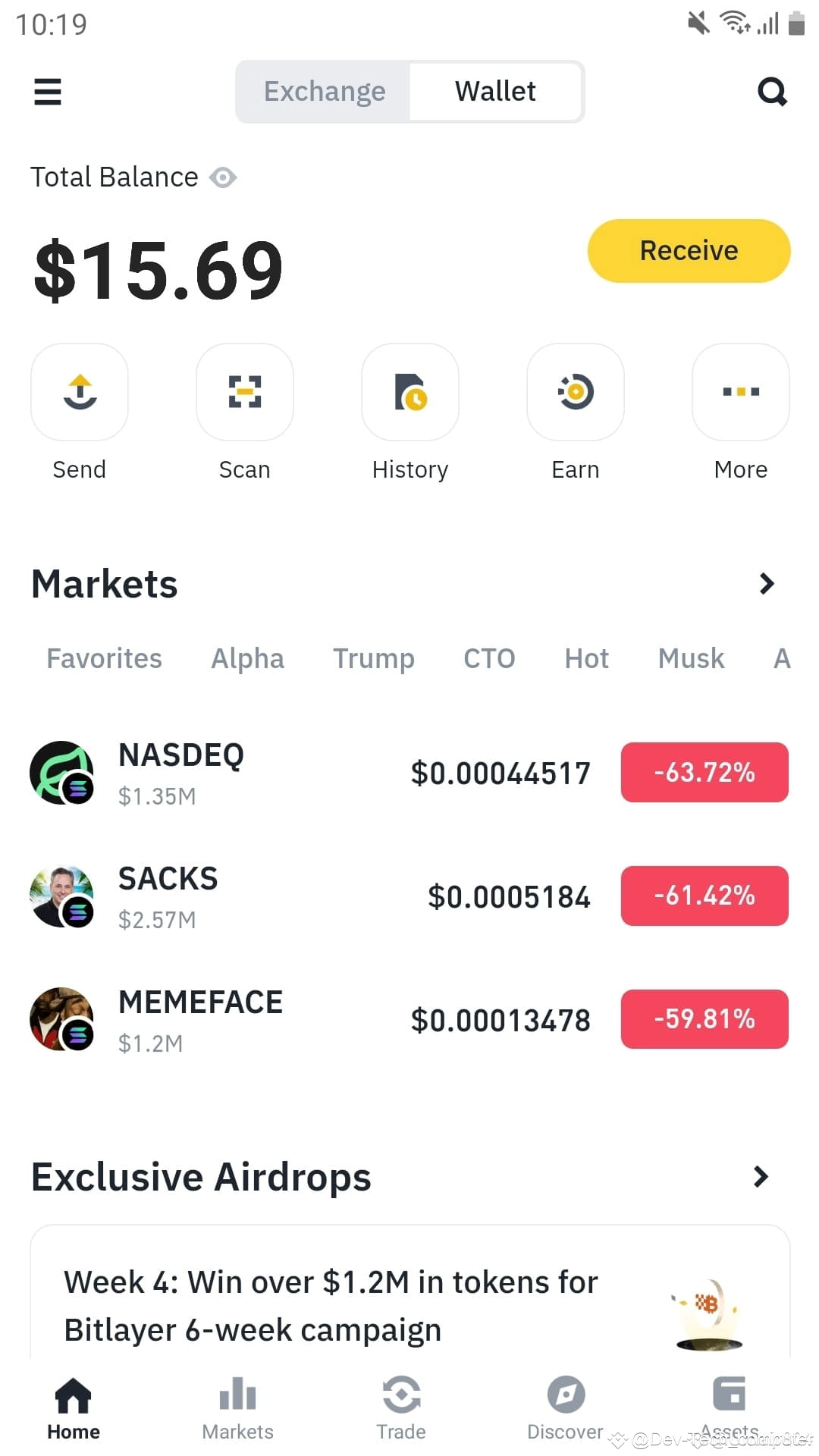Select the Wallet tab

[495, 91]
